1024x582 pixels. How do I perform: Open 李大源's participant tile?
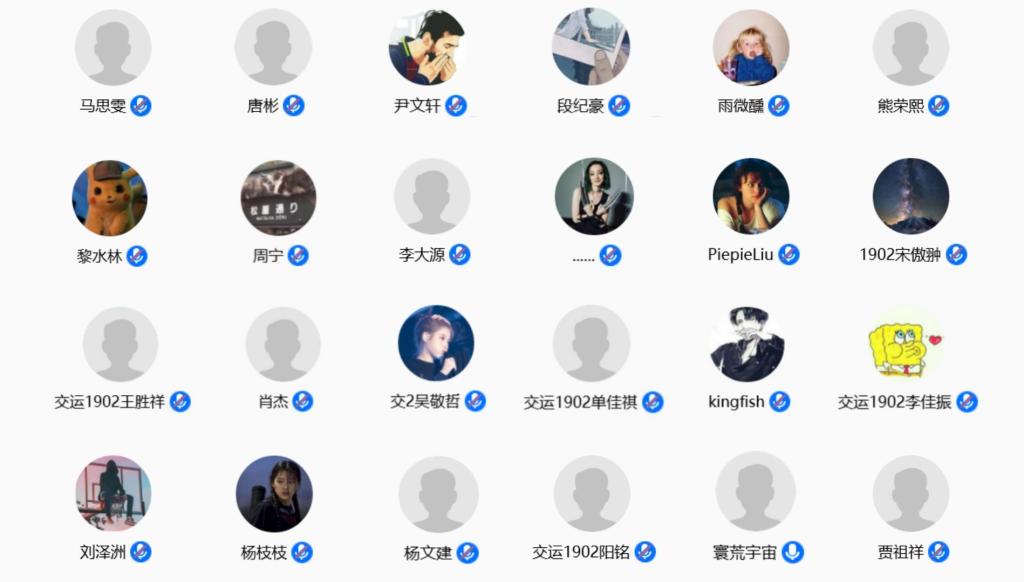click(432, 197)
